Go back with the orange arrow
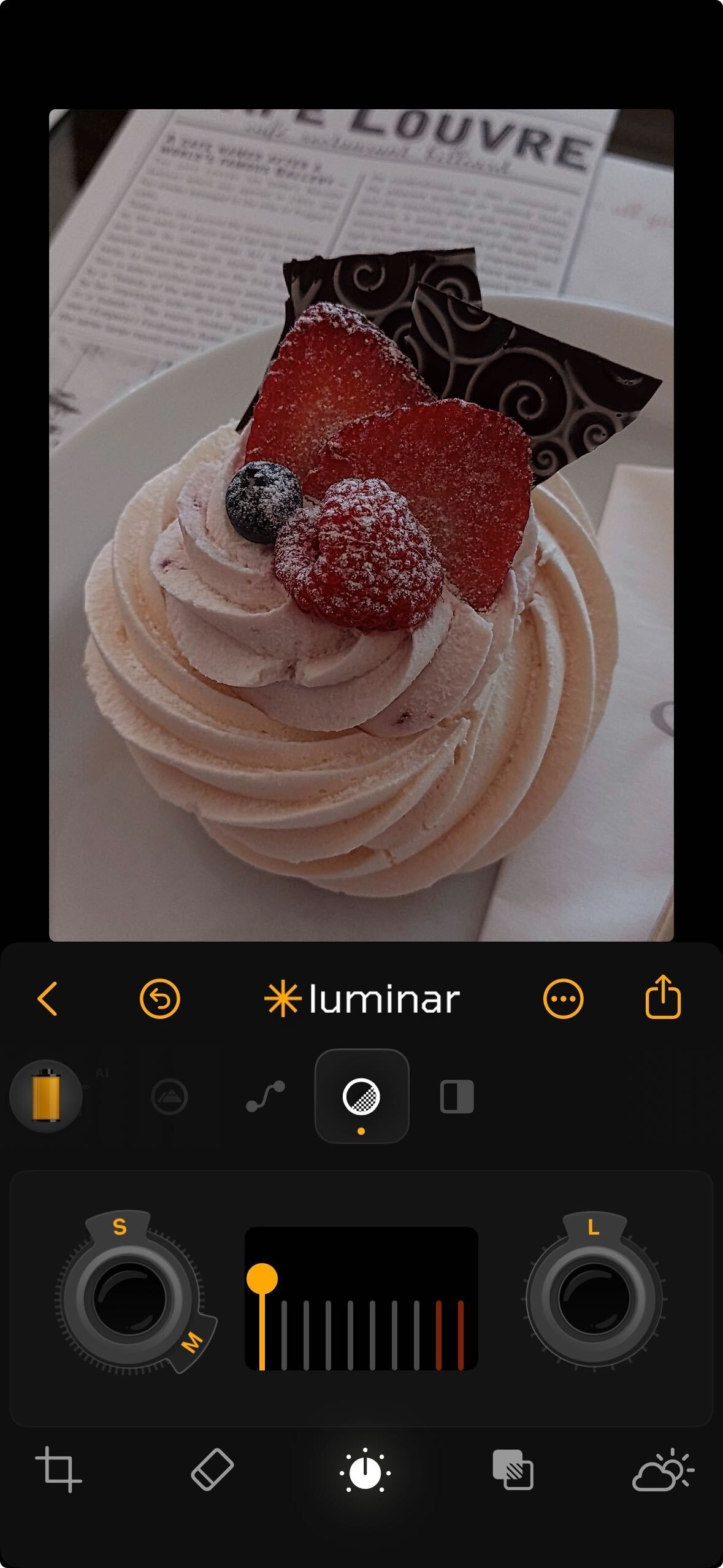Viewport: 723px width, 1568px height. point(48,999)
